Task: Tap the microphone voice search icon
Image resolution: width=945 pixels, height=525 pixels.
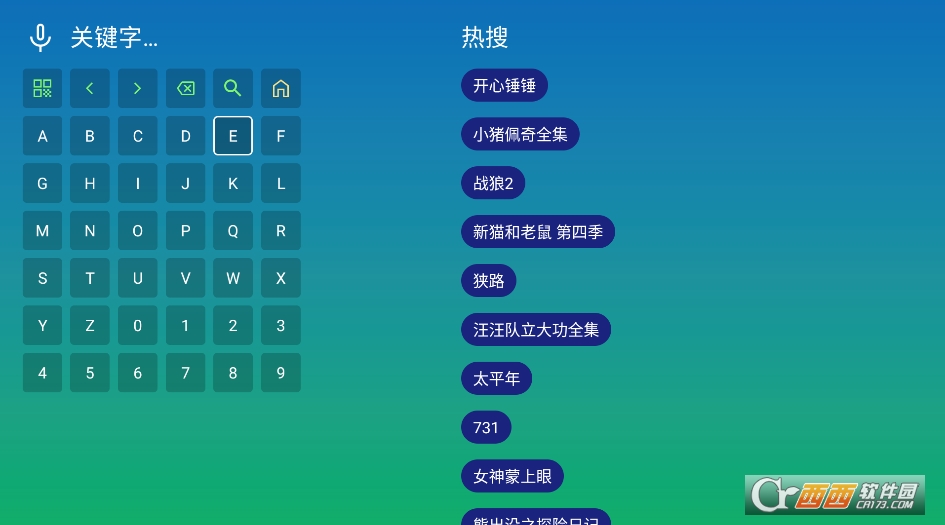Action: tap(40, 38)
